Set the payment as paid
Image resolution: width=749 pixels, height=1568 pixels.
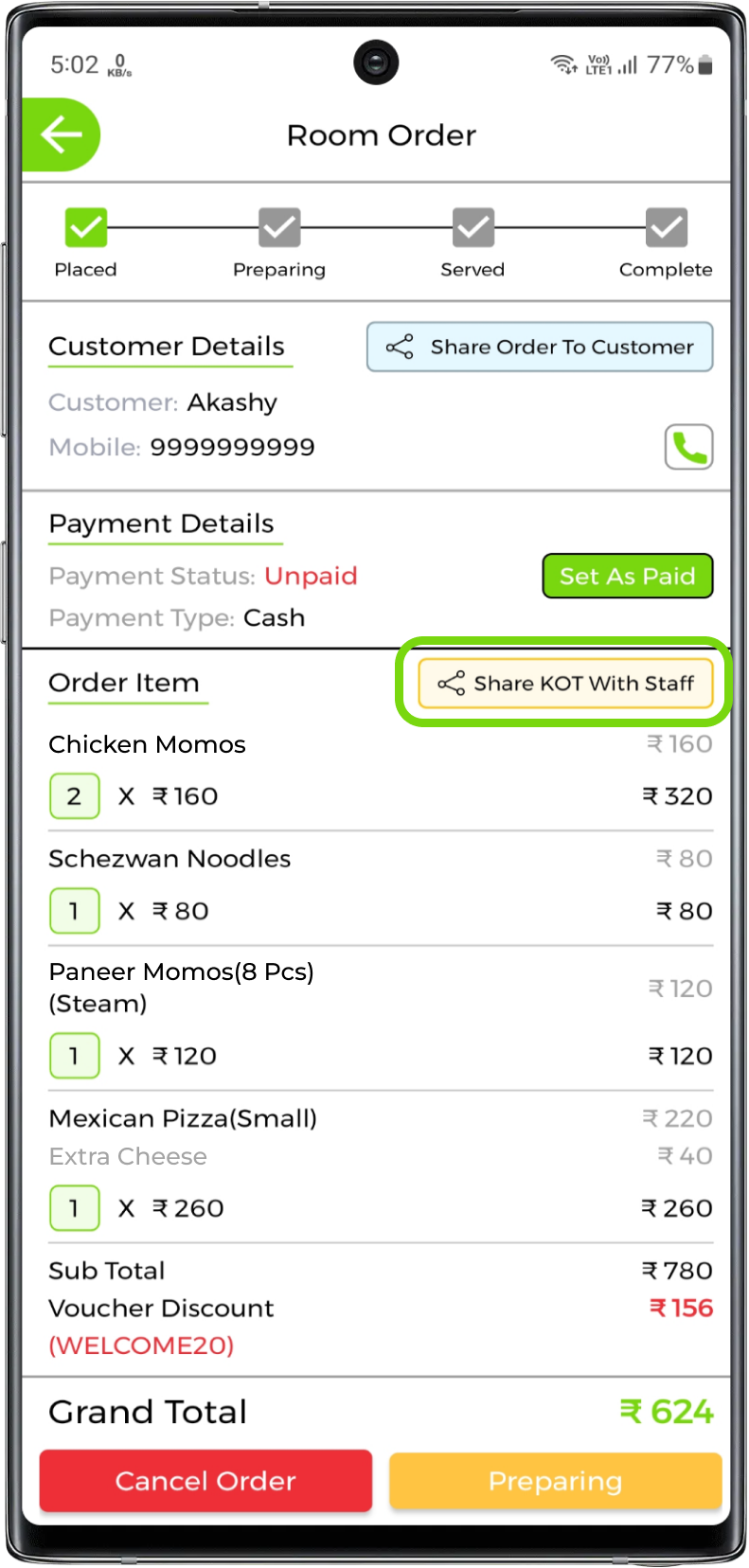(x=627, y=576)
